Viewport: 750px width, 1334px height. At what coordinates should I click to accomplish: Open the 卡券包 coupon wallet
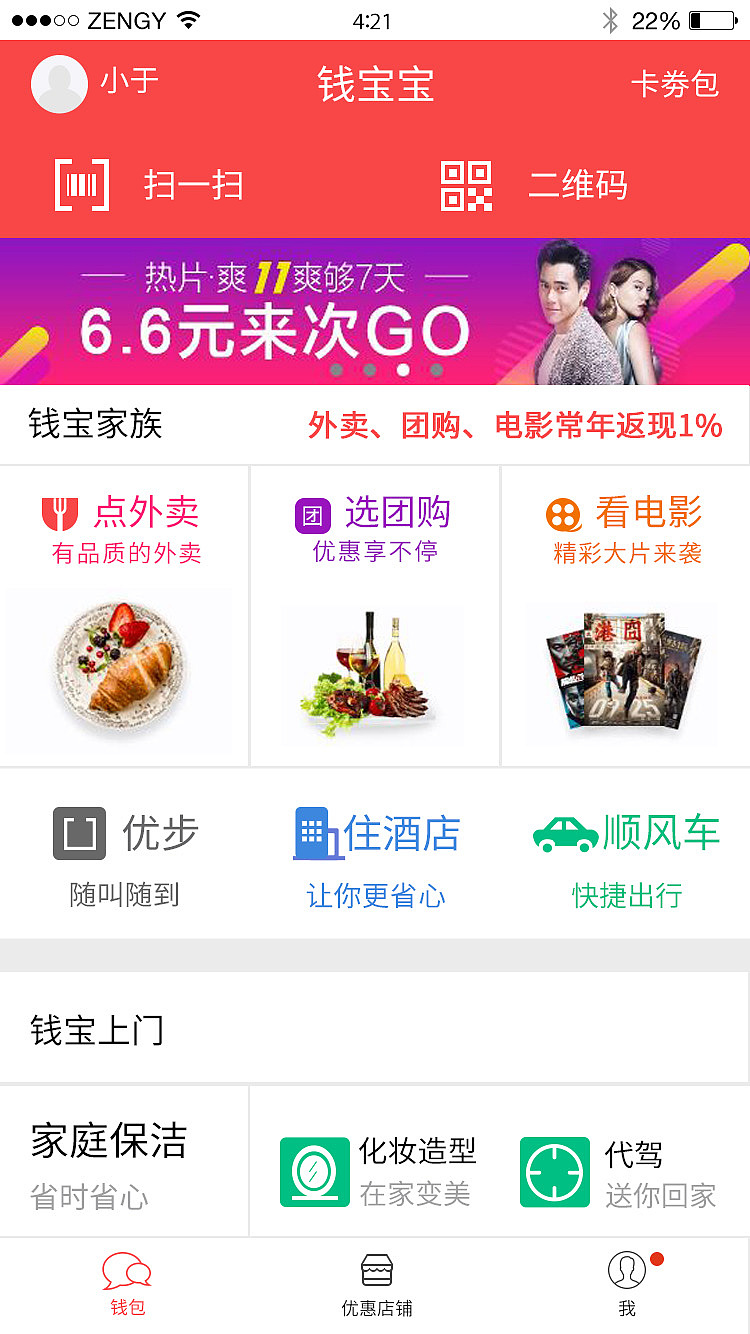coord(677,86)
